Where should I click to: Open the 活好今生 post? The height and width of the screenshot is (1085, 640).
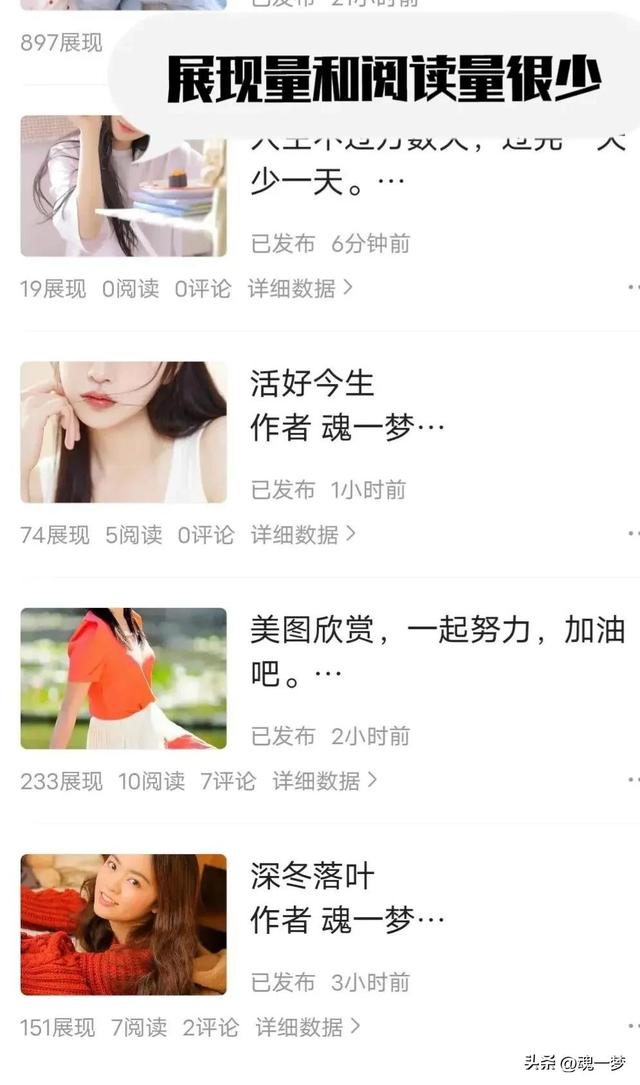[311, 383]
